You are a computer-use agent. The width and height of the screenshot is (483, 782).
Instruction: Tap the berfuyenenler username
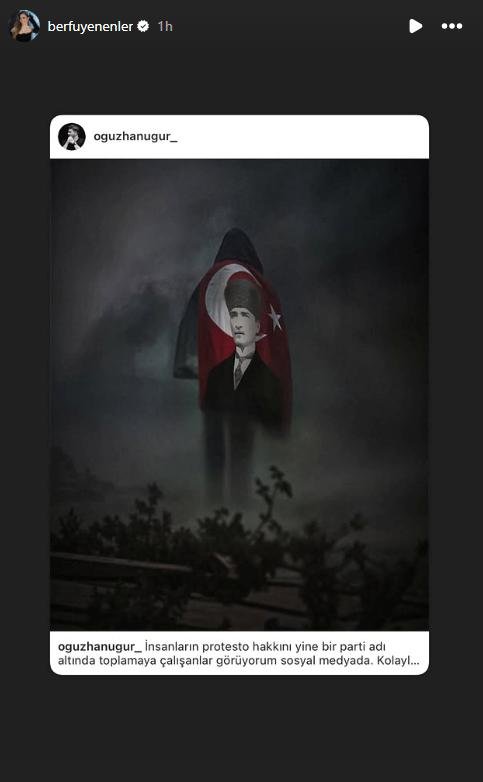tap(90, 26)
